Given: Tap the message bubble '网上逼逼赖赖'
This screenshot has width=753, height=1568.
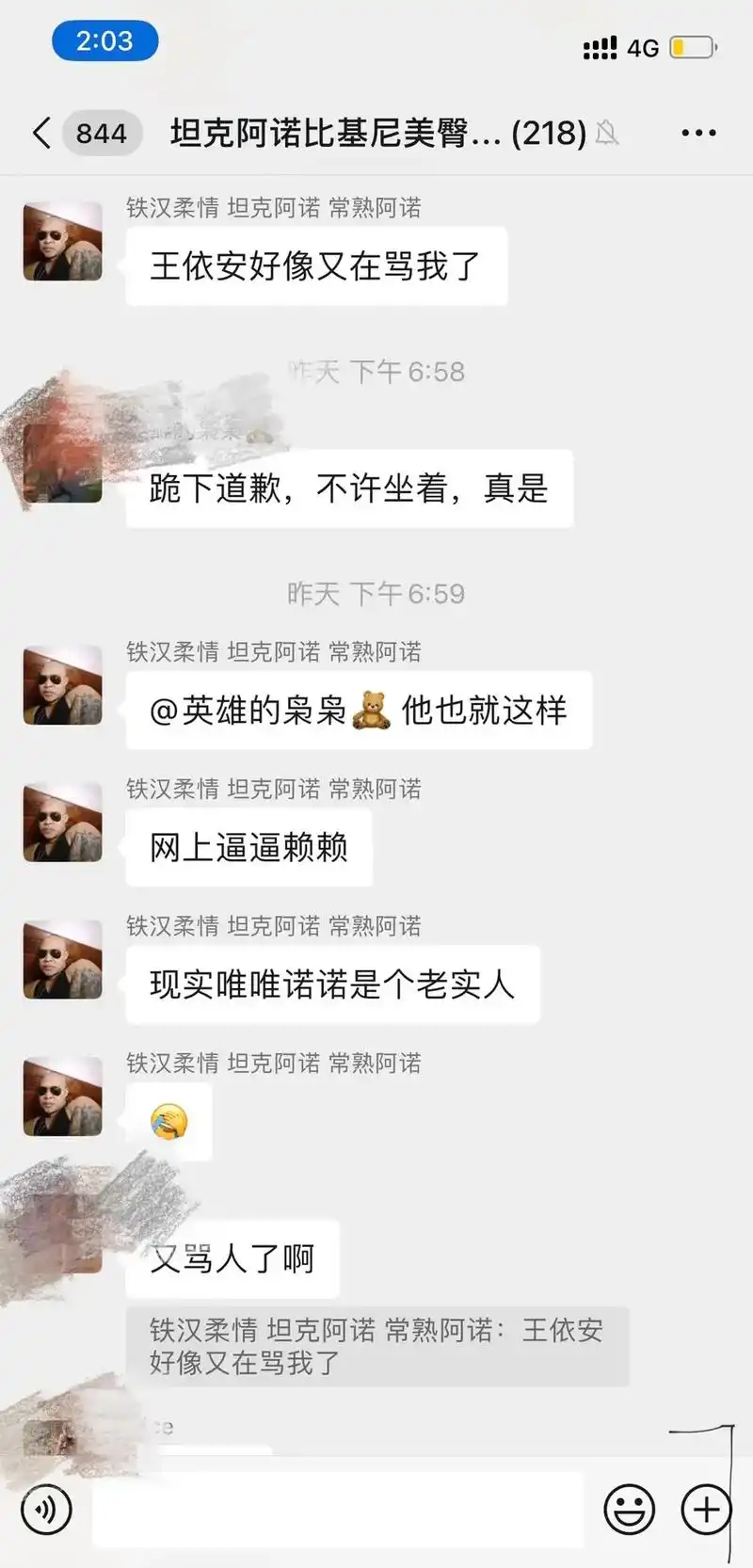Looking at the screenshot, I should click(x=248, y=848).
